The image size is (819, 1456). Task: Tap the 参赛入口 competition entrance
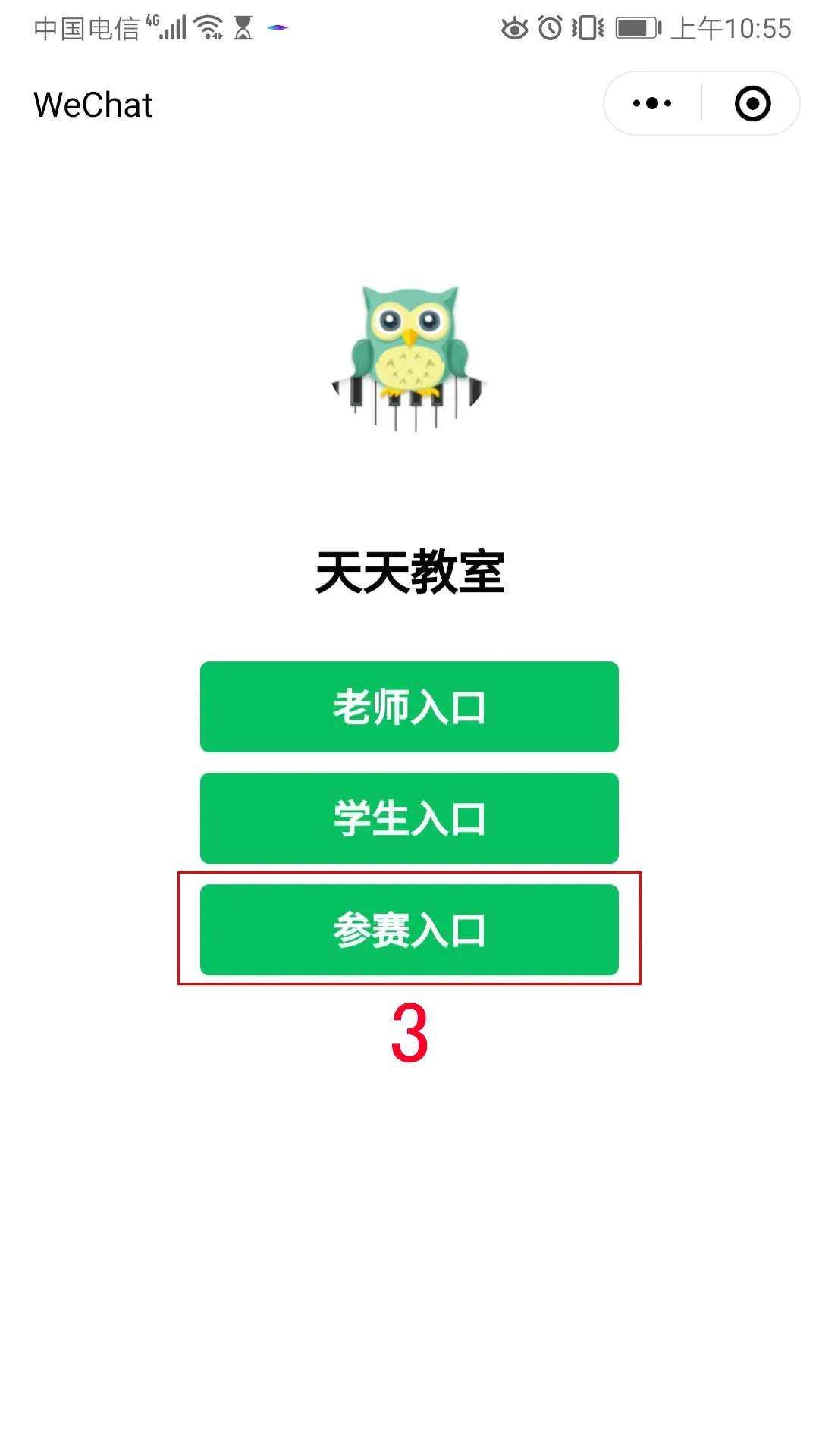[x=409, y=930]
